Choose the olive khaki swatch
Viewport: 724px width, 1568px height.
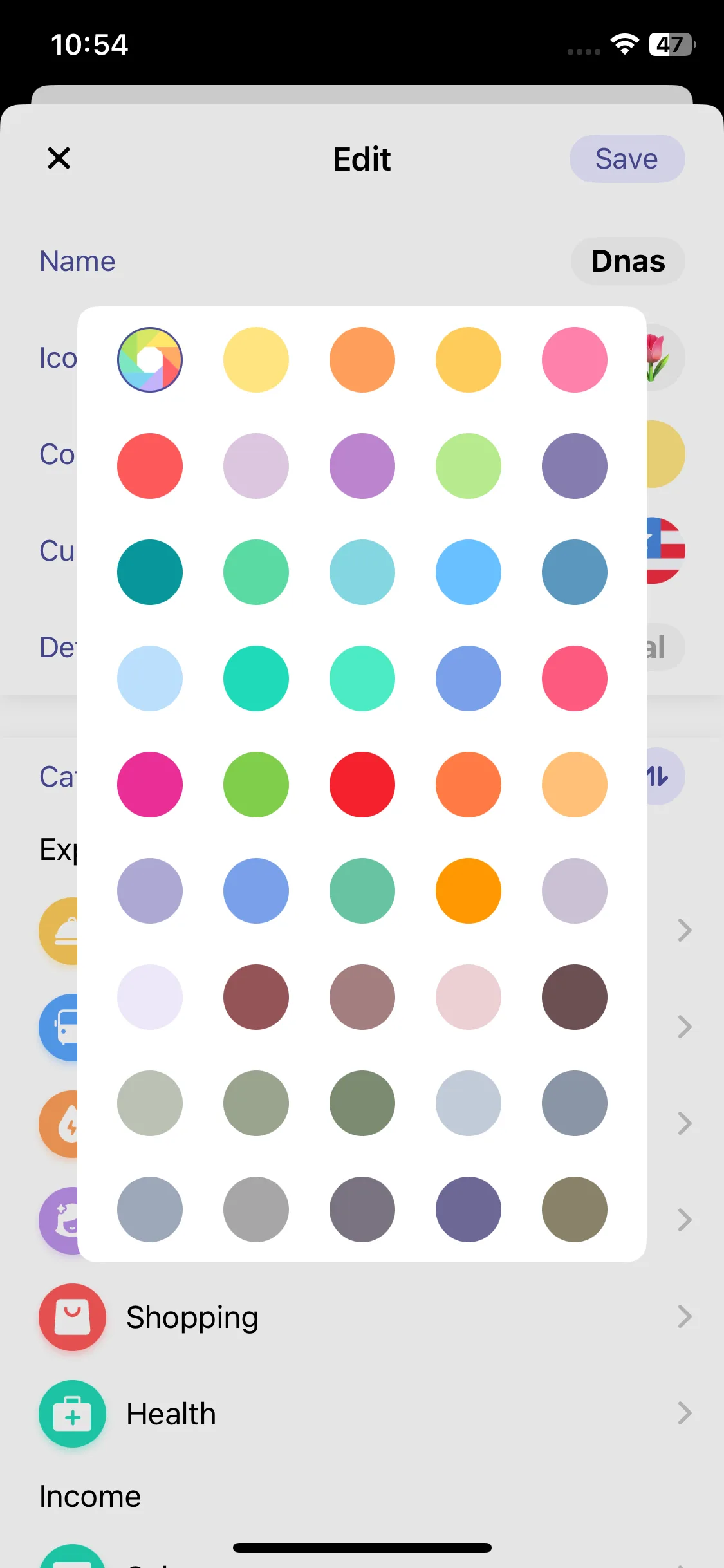(x=574, y=1209)
